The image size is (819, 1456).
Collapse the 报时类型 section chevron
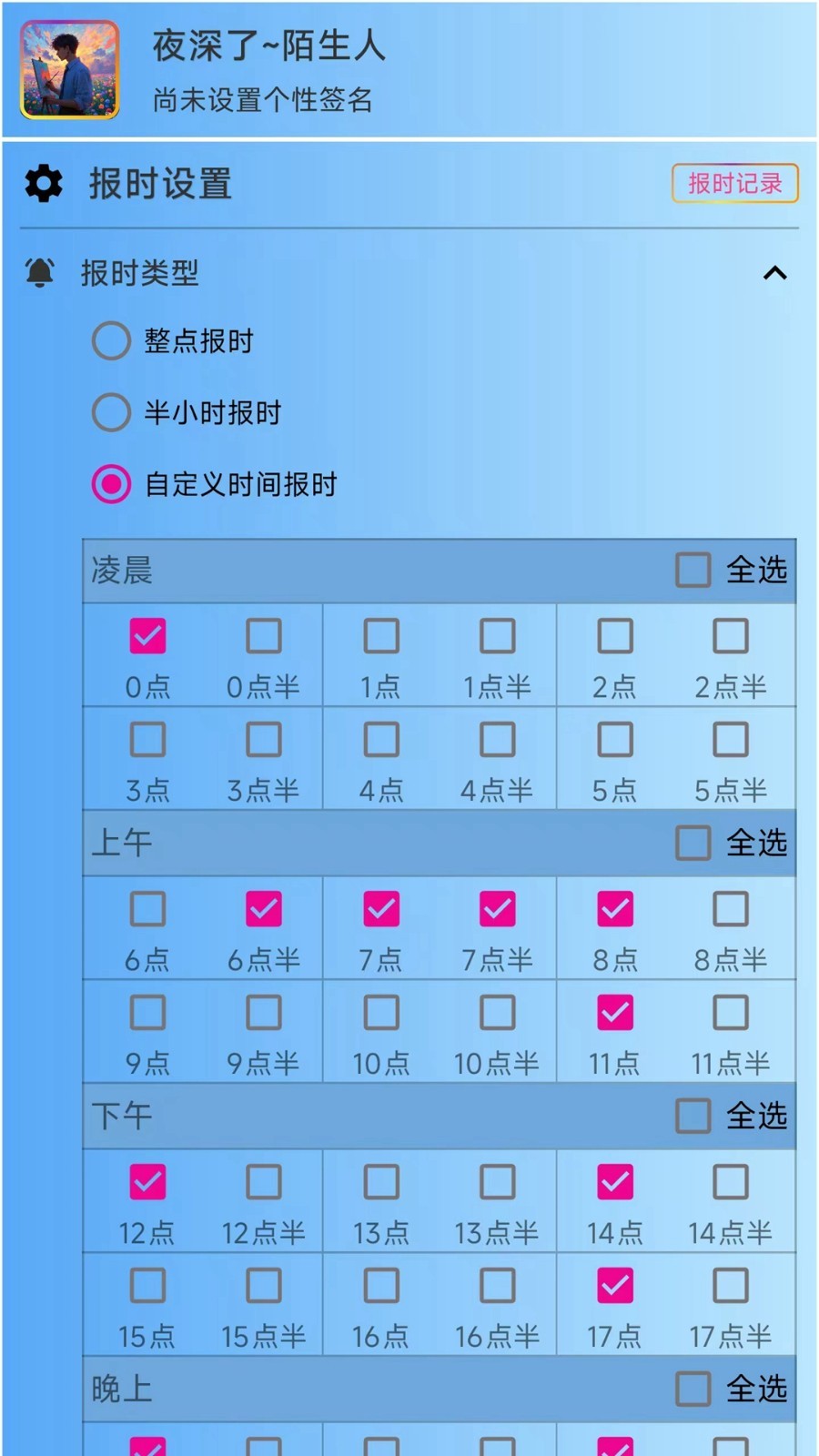click(x=774, y=273)
